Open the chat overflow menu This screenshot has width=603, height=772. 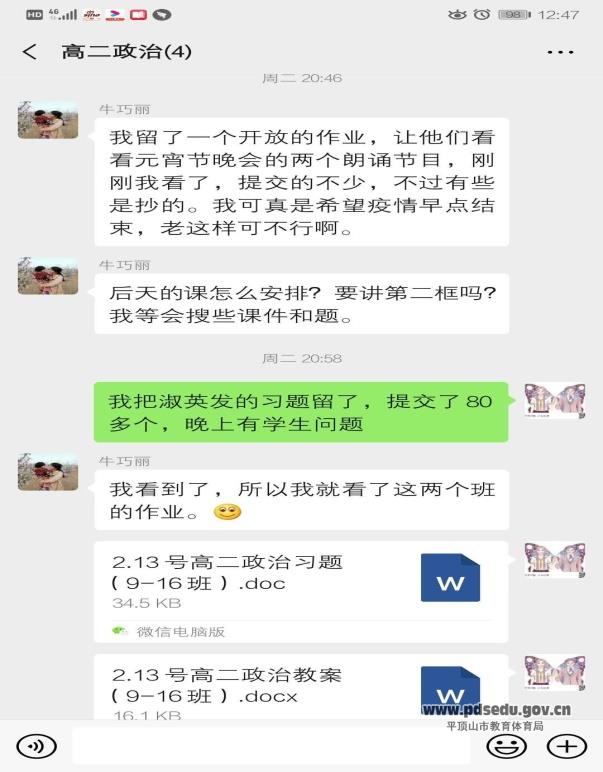point(560,51)
